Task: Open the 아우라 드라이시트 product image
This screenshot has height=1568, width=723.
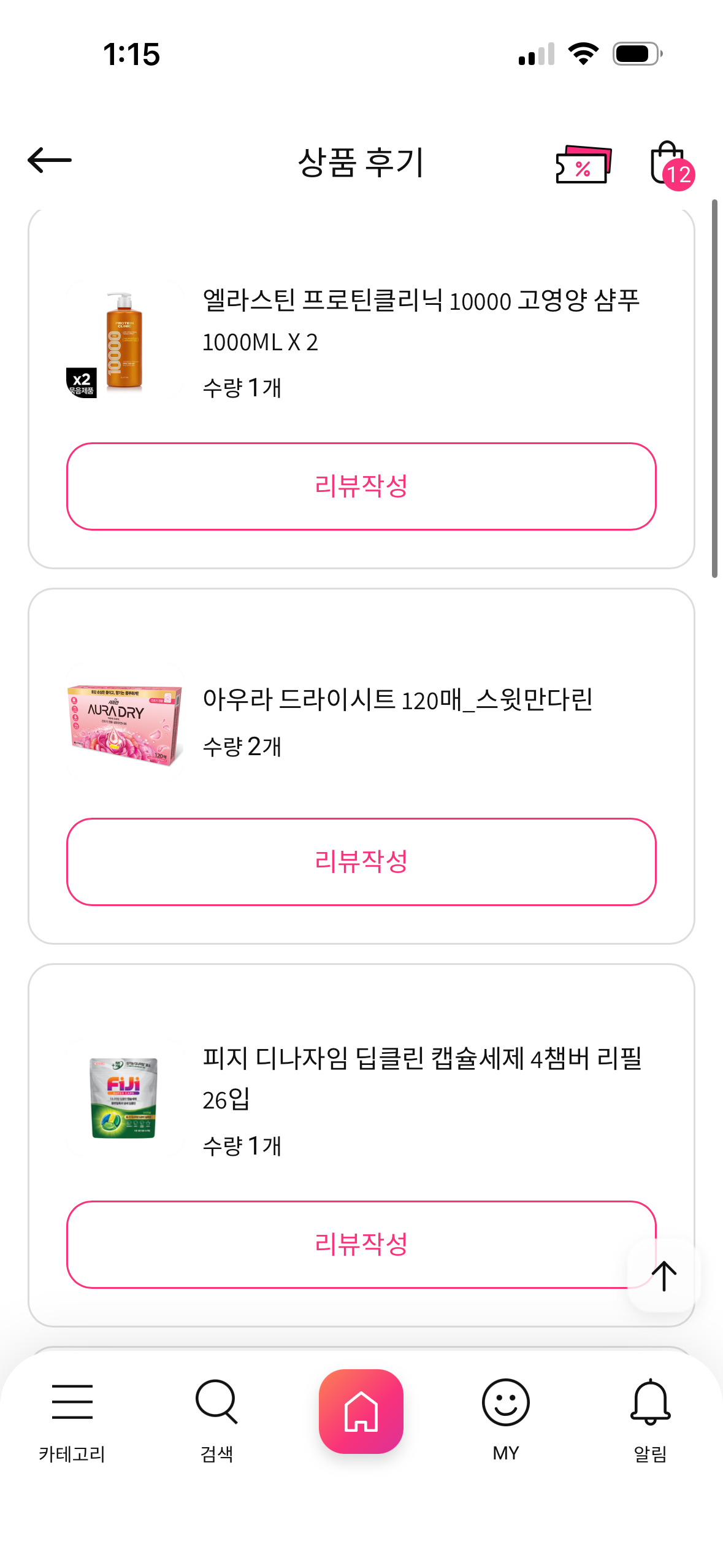Action: [124, 723]
